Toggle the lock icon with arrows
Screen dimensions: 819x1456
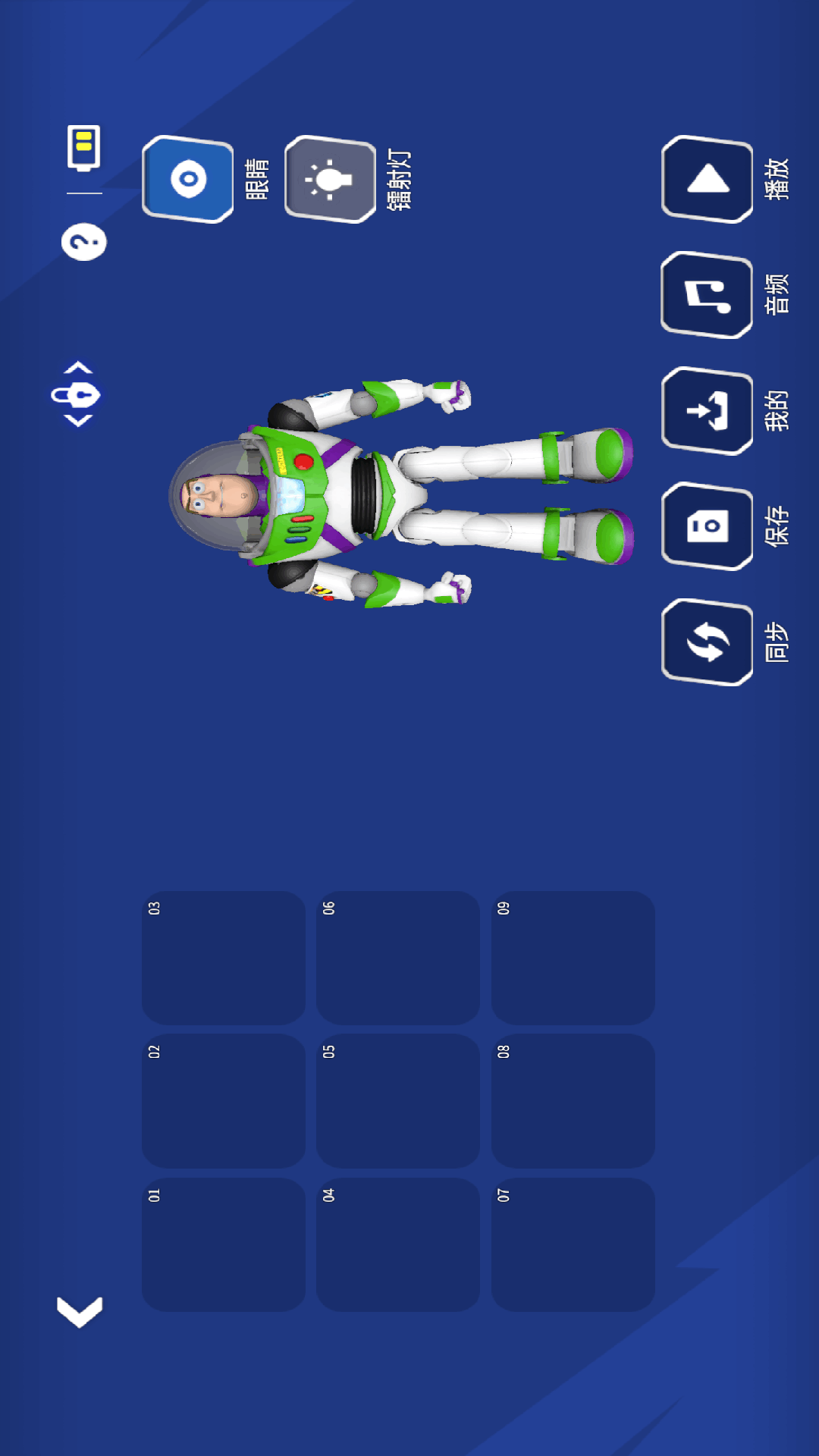[77, 394]
